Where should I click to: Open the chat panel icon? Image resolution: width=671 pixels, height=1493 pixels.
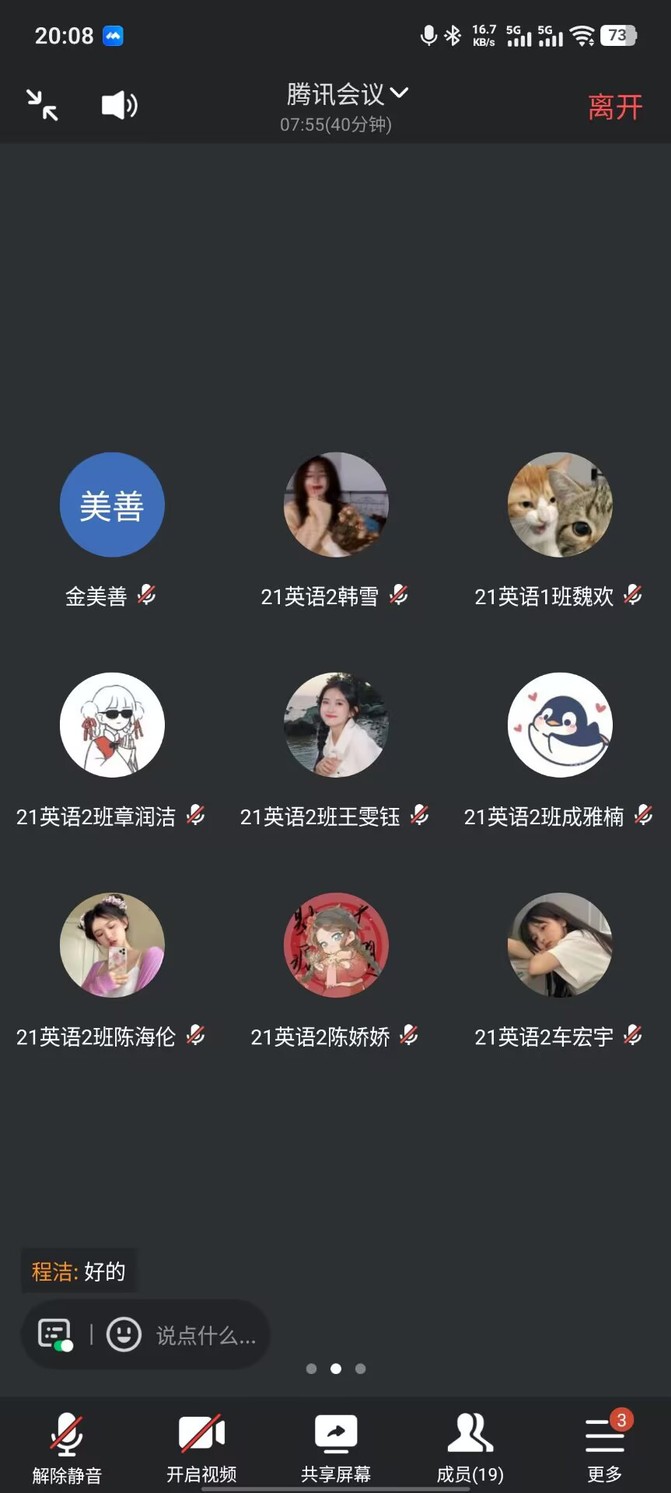[x=55, y=1335]
